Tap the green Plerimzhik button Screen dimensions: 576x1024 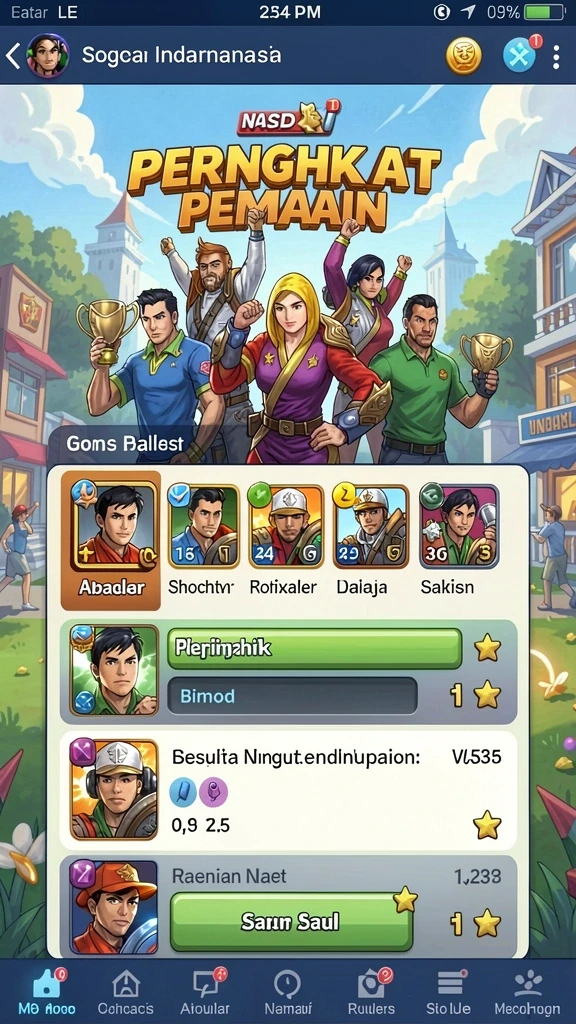coord(315,648)
